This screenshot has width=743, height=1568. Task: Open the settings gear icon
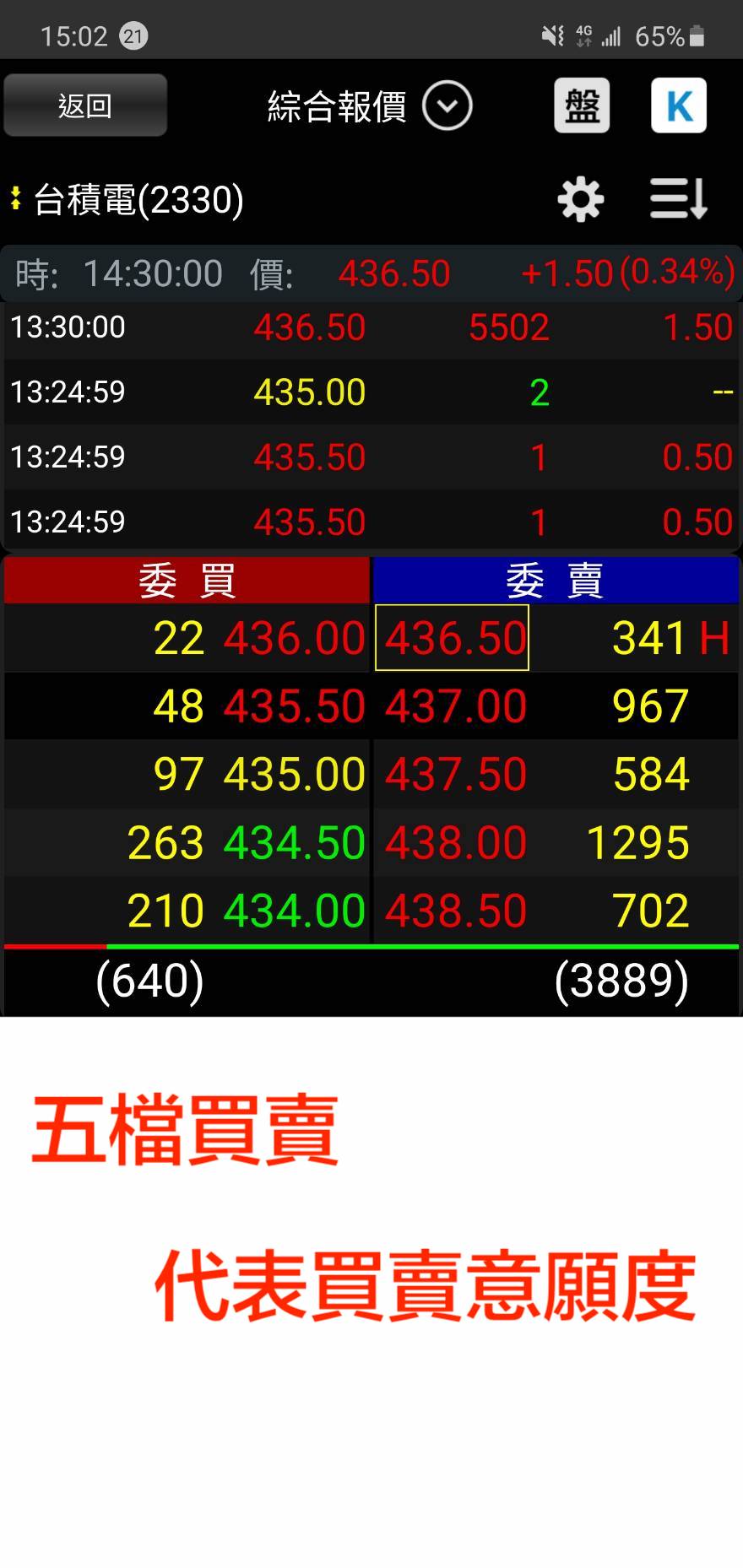tap(581, 200)
